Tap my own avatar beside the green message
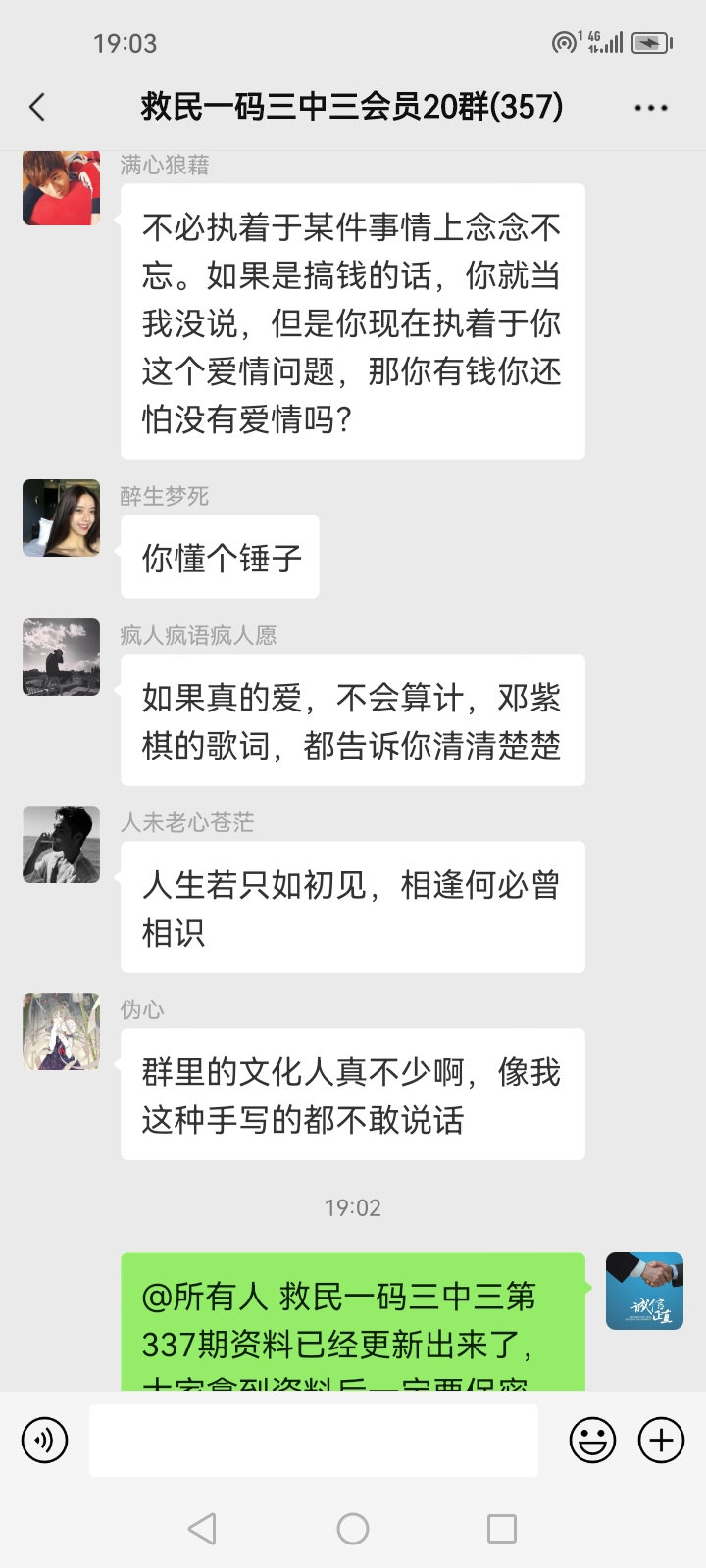706x1568 pixels. tap(644, 1291)
